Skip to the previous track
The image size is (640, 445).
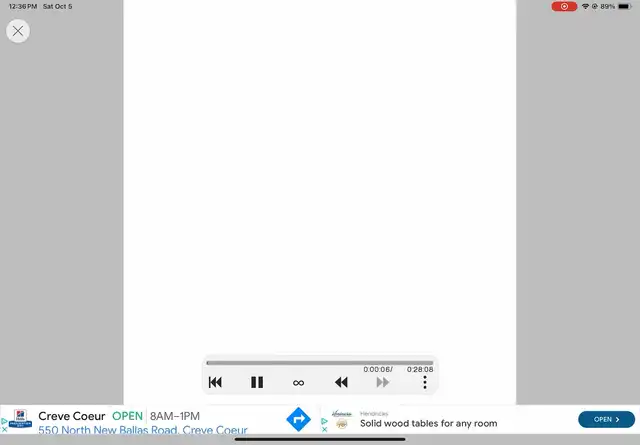click(x=215, y=382)
